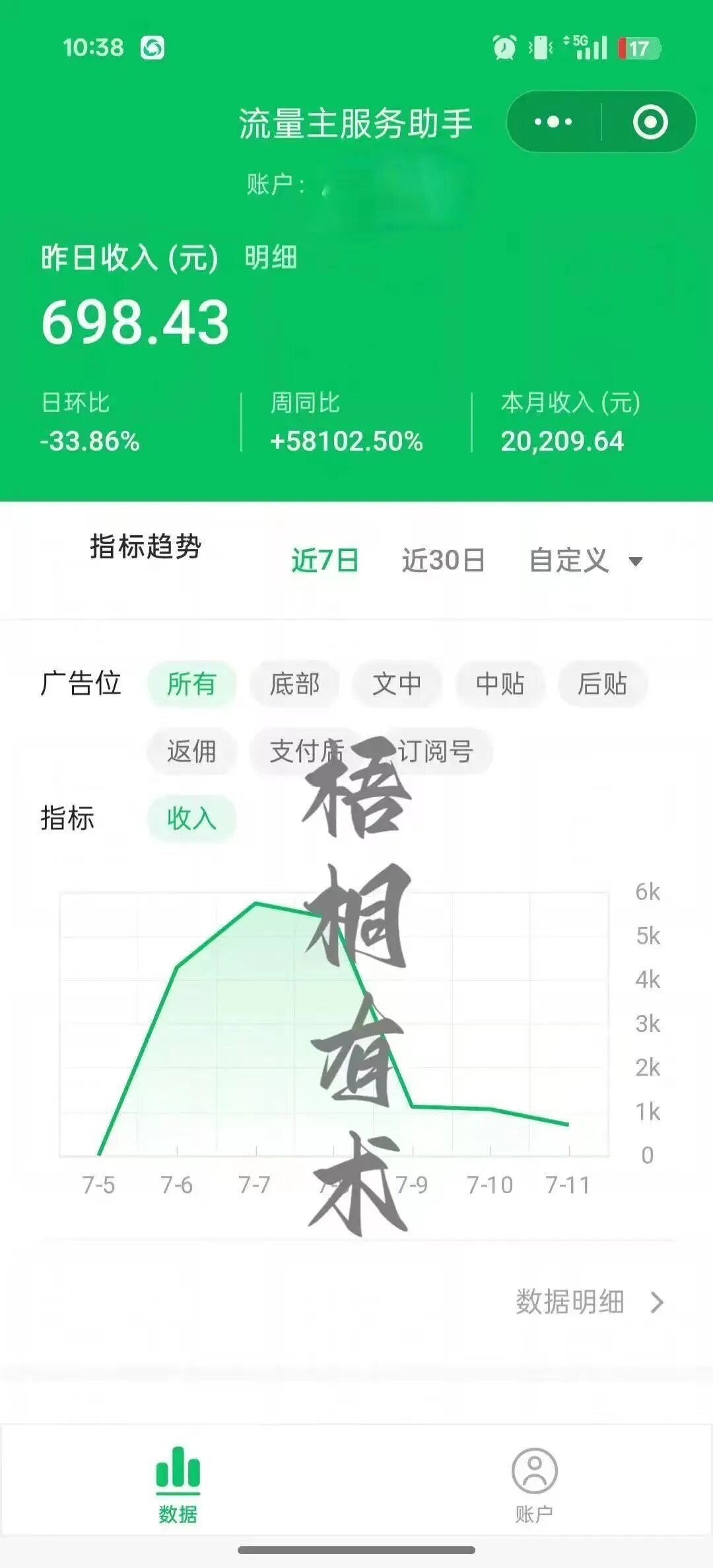Image resolution: width=713 pixels, height=1568 pixels.
Task: Tap the app logo icon next to the clock
Action: pos(153,48)
